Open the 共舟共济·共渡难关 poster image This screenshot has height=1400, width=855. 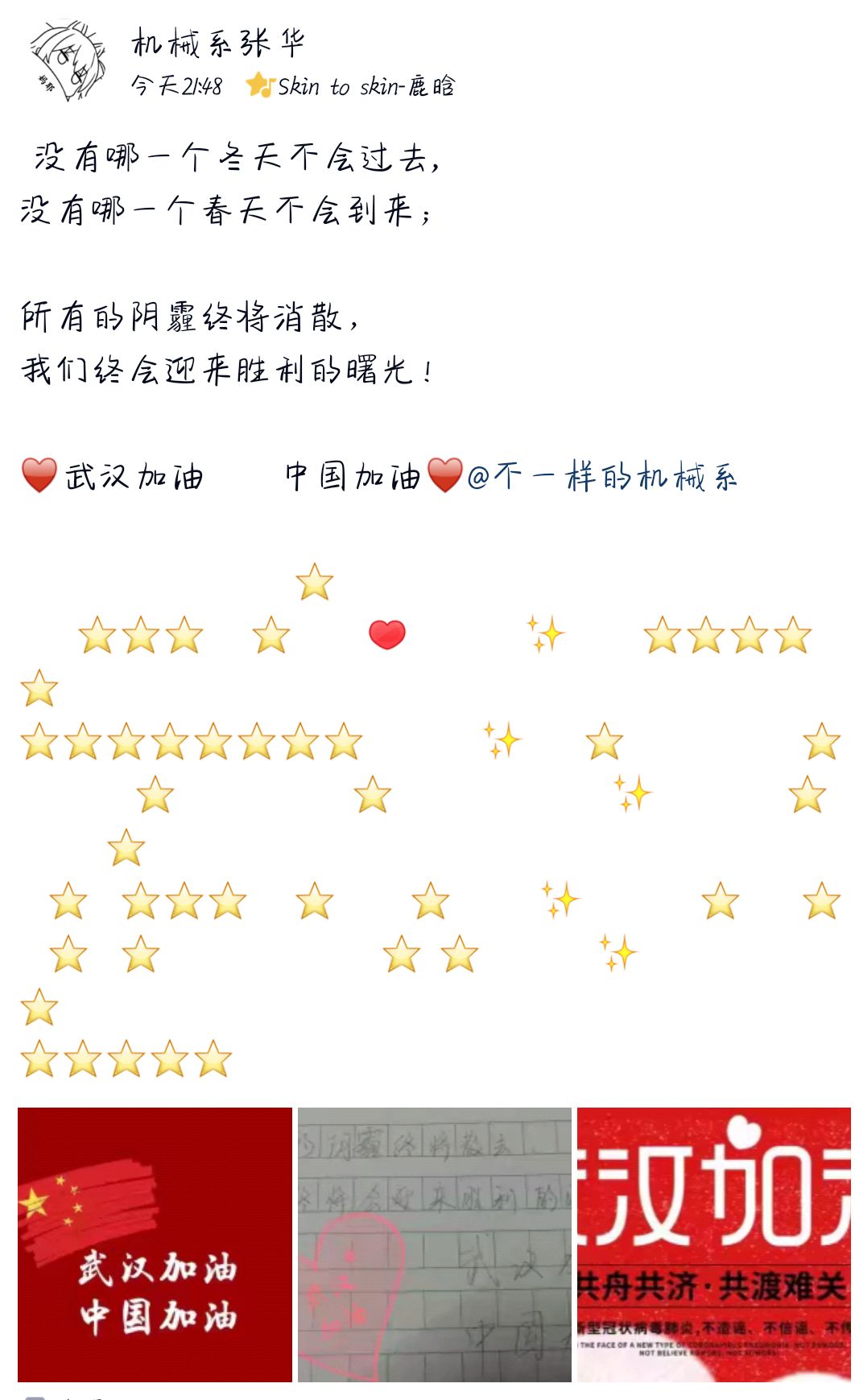(713, 1244)
